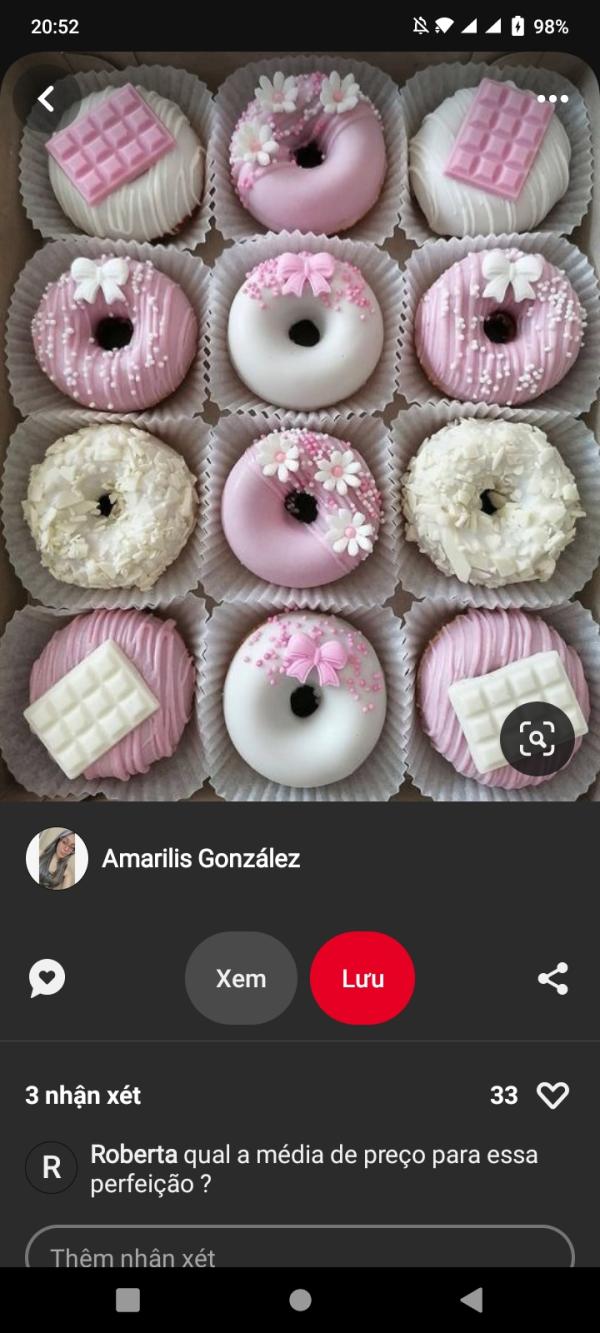
Task: Open the three-dot overflow menu
Action: pos(552,98)
